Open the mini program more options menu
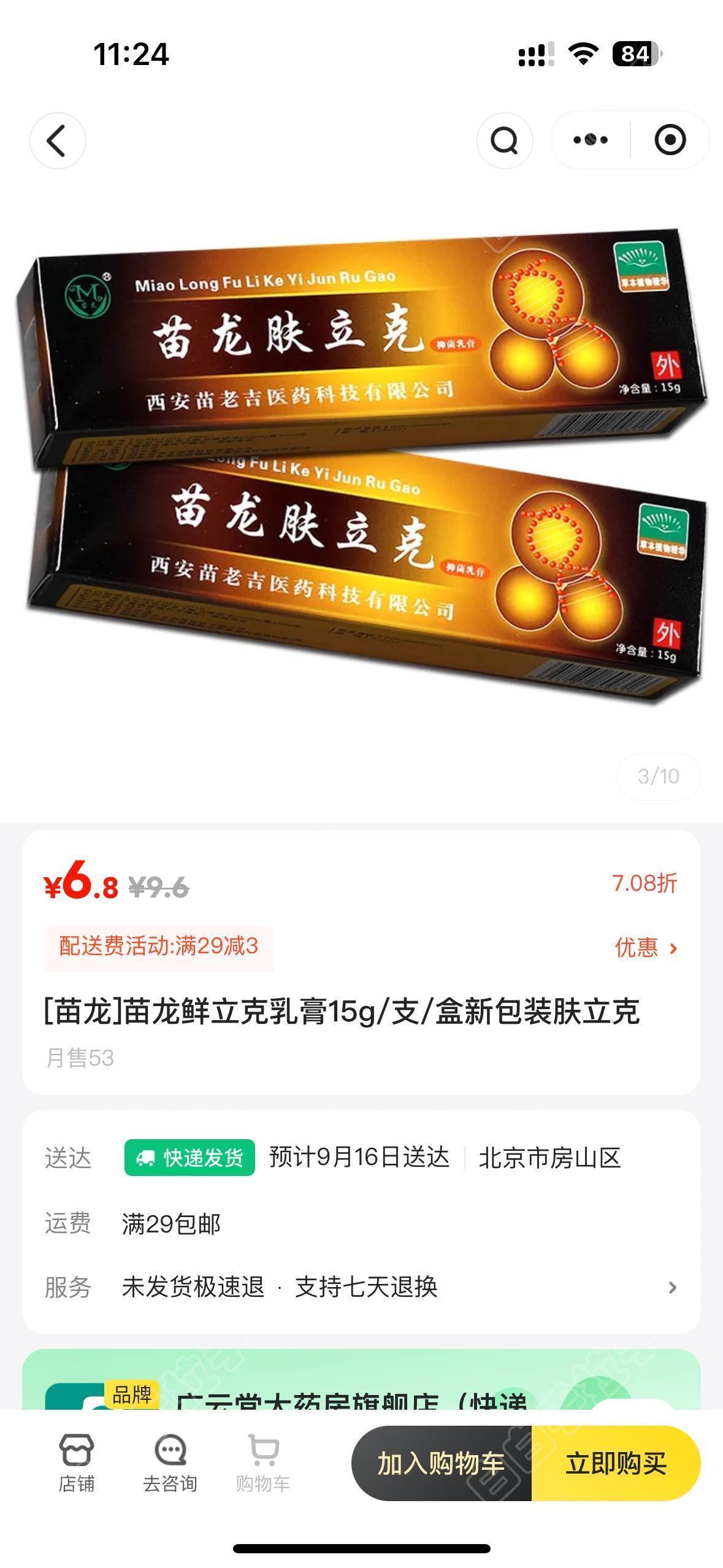This screenshot has height=1568, width=723. click(x=590, y=140)
